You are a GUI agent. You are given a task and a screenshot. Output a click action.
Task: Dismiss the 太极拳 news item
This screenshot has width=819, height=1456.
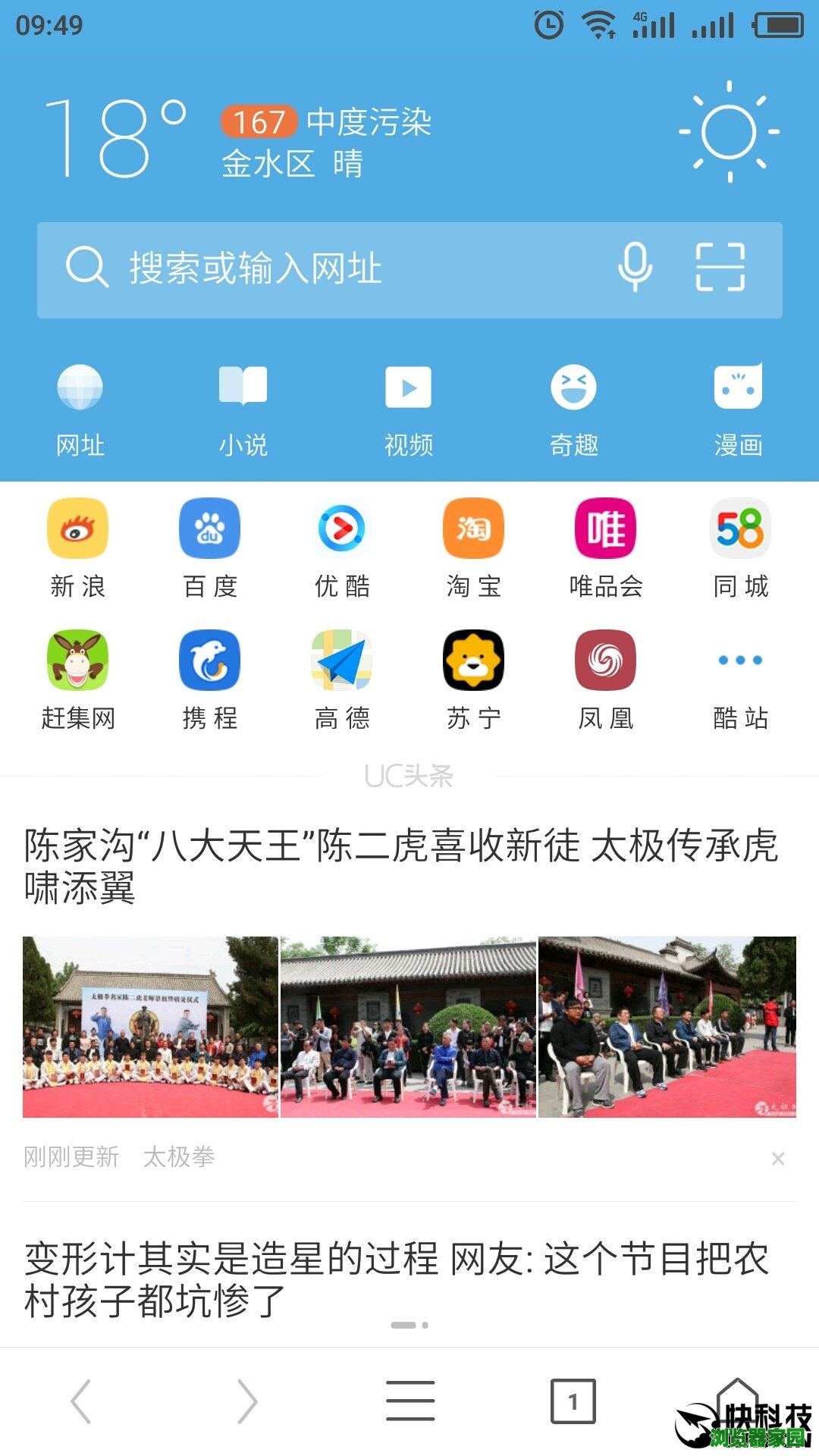(777, 1159)
